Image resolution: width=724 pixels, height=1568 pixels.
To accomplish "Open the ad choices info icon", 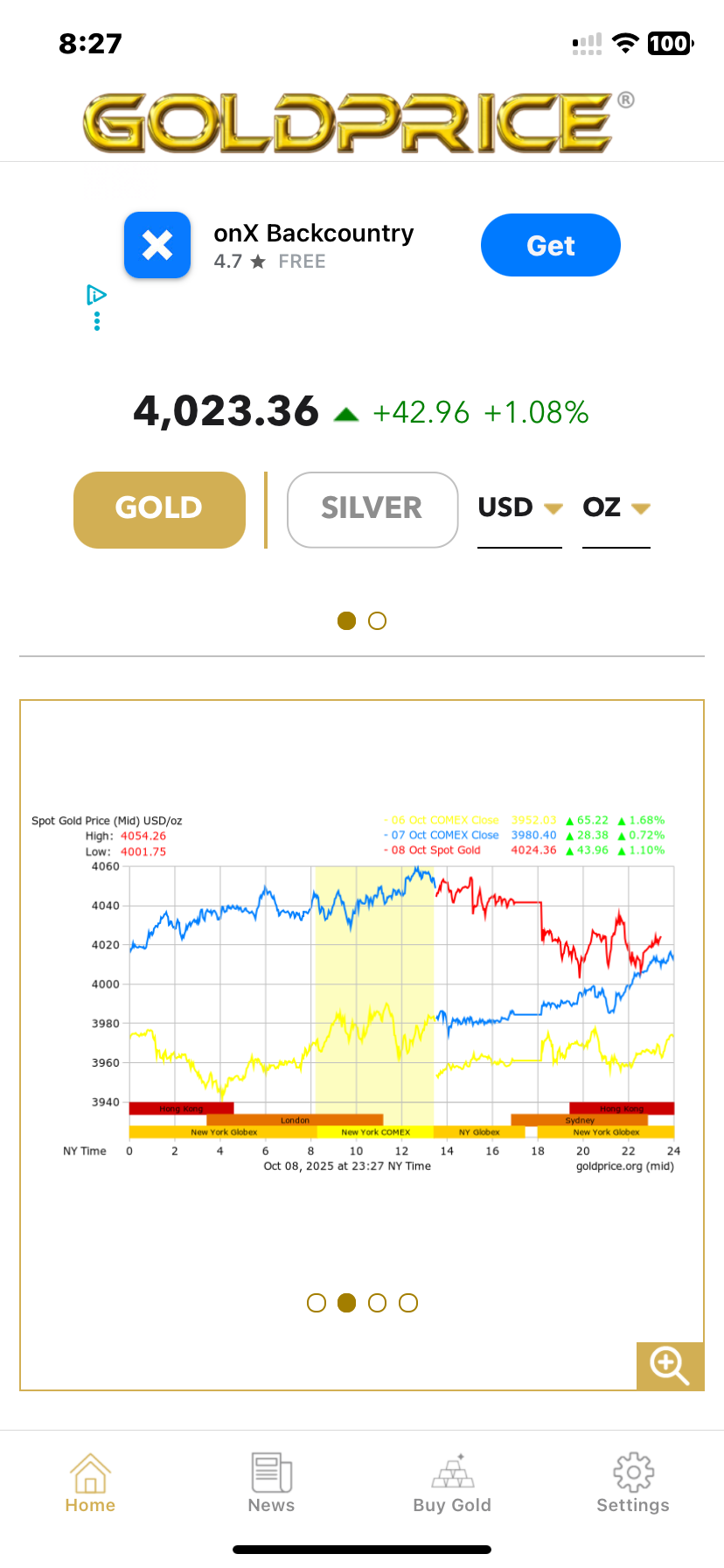I will (96, 295).
